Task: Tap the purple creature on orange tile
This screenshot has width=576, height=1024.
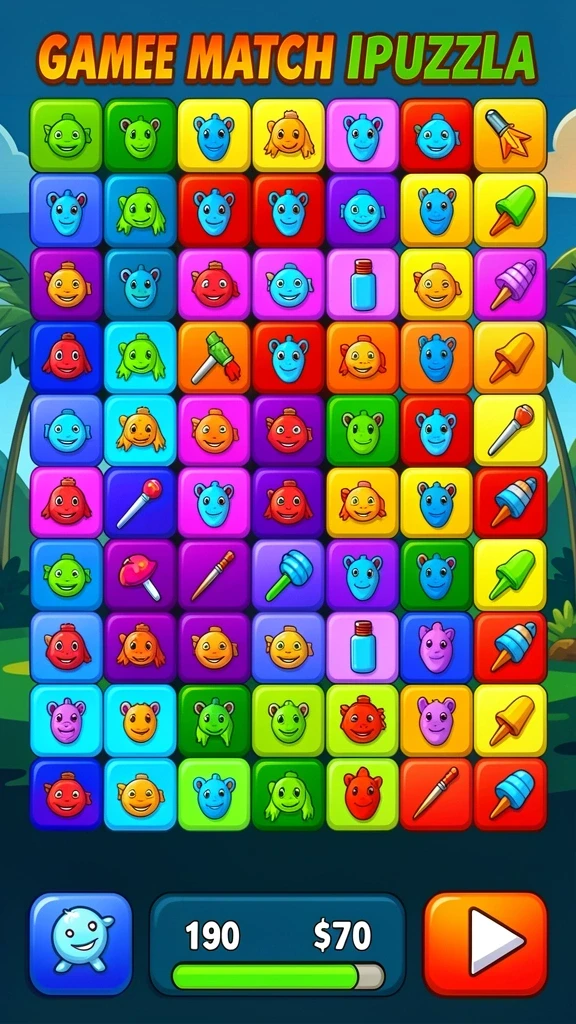Action: click(436, 720)
